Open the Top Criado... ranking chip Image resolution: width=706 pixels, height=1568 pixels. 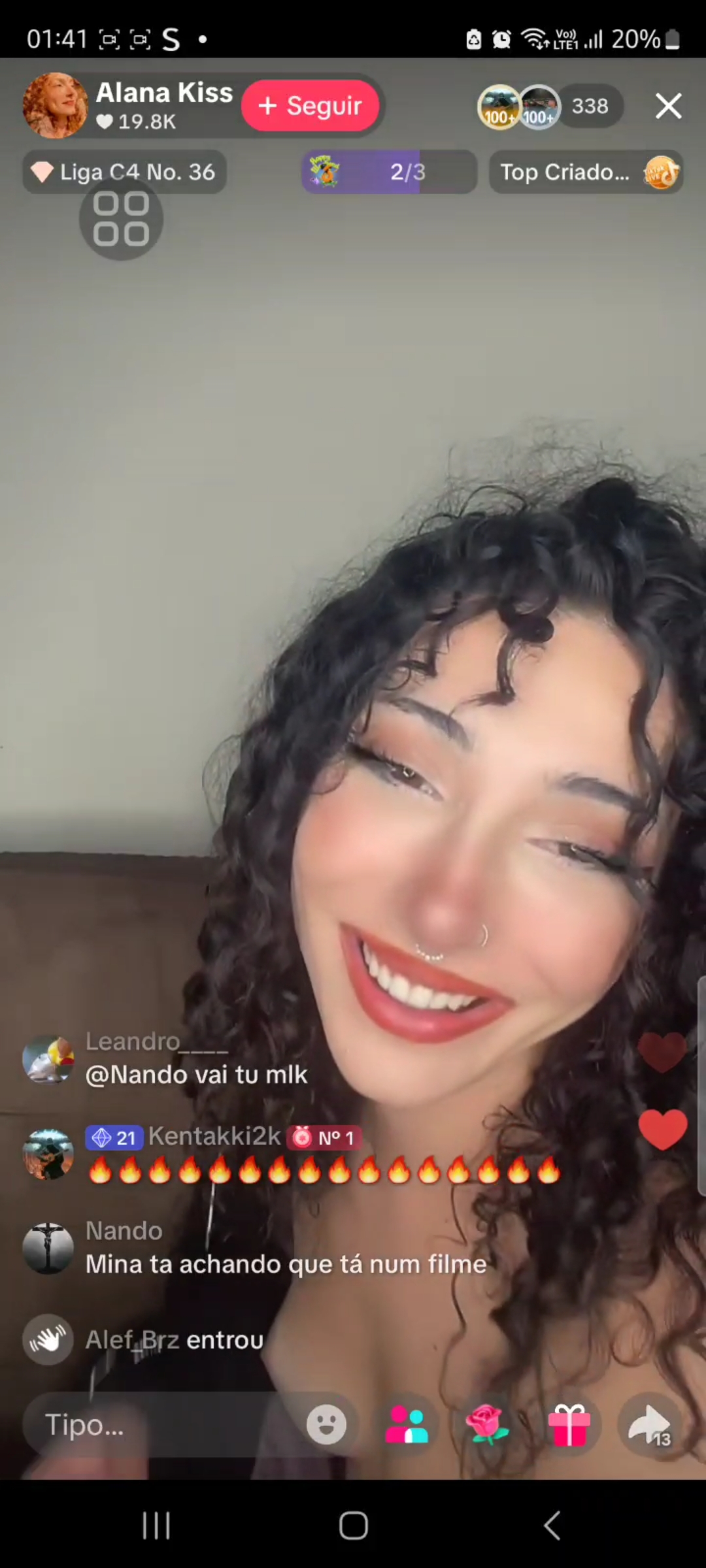point(586,172)
